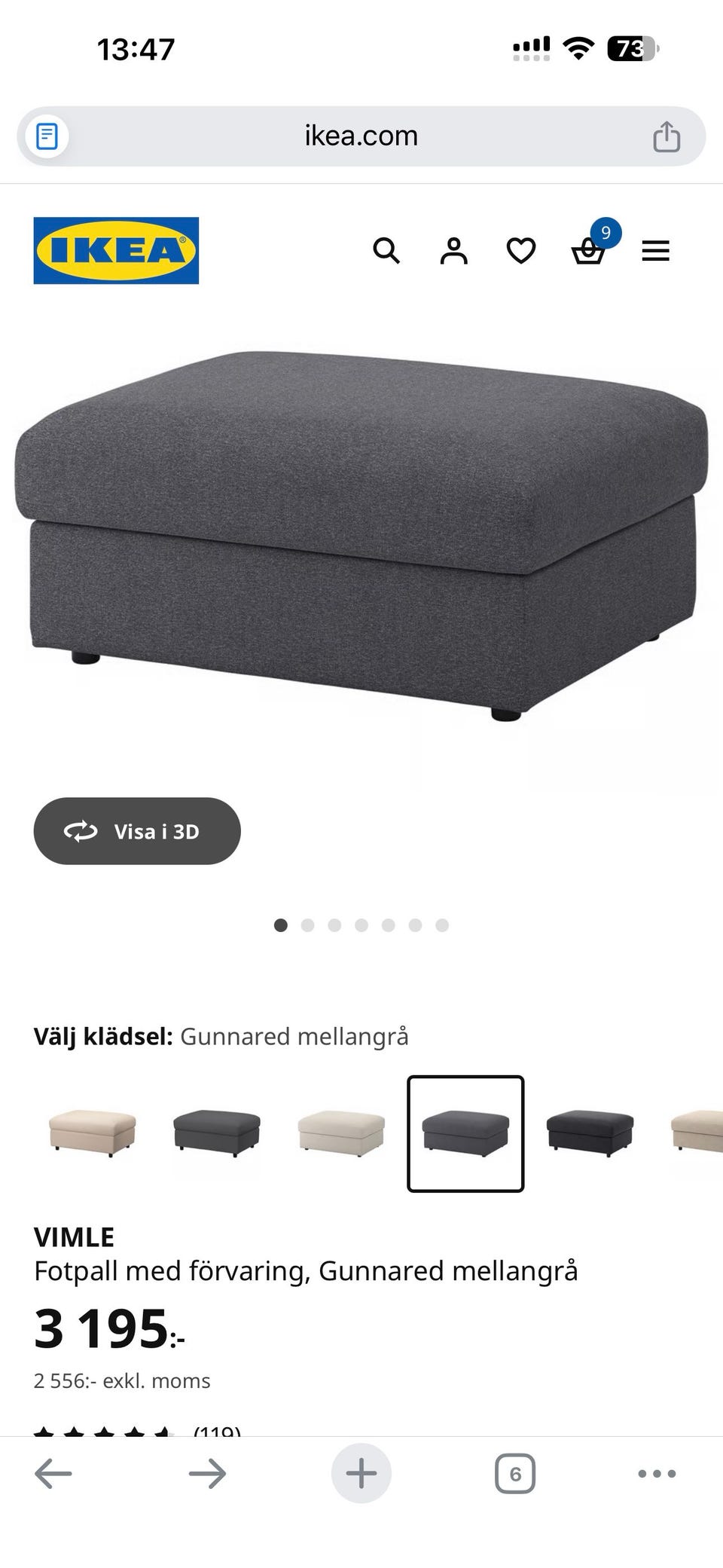Open your IKEA account profile

click(453, 251)
